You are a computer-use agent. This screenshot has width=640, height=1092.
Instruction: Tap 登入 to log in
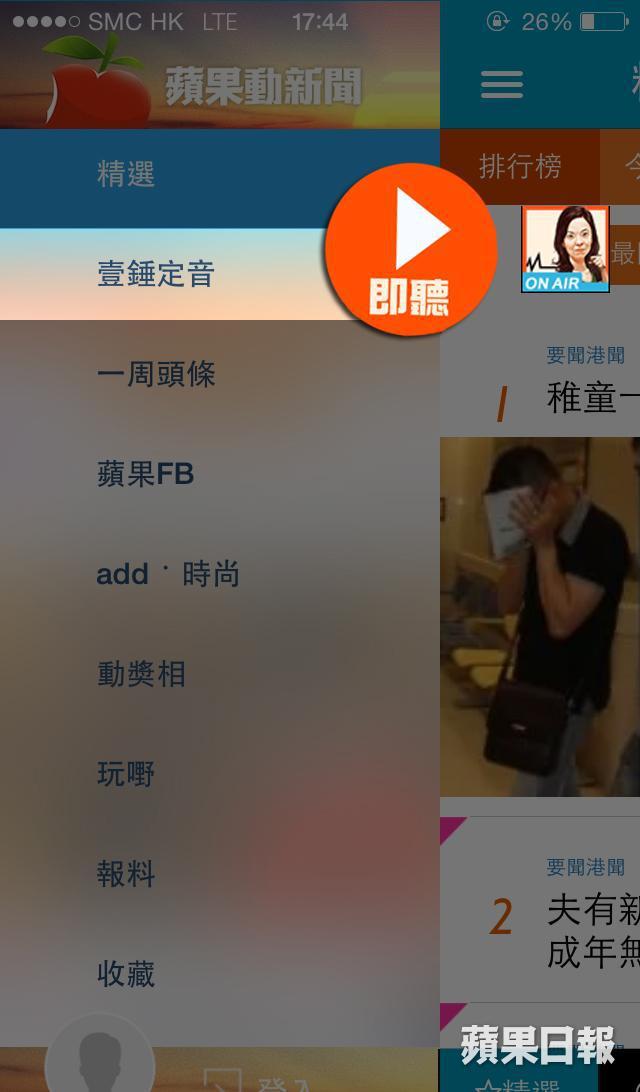(270, 1082)
